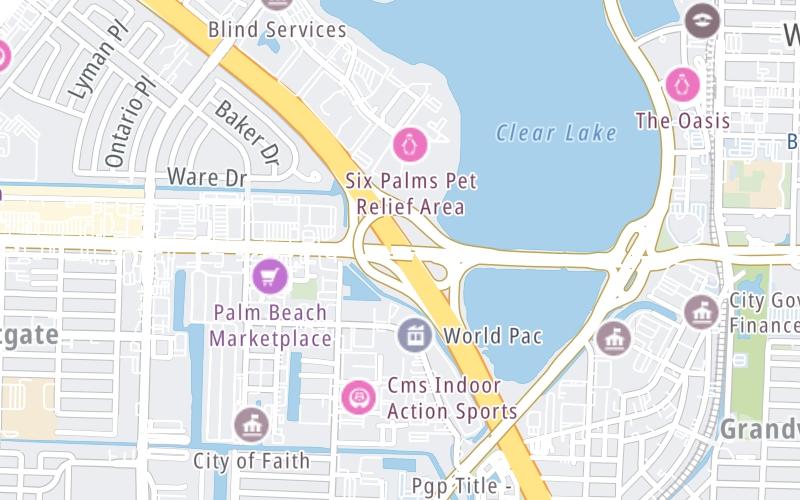
Task: Tap the Six Palms Pet Relief Area marker
Action: click(x=409, y=146)
